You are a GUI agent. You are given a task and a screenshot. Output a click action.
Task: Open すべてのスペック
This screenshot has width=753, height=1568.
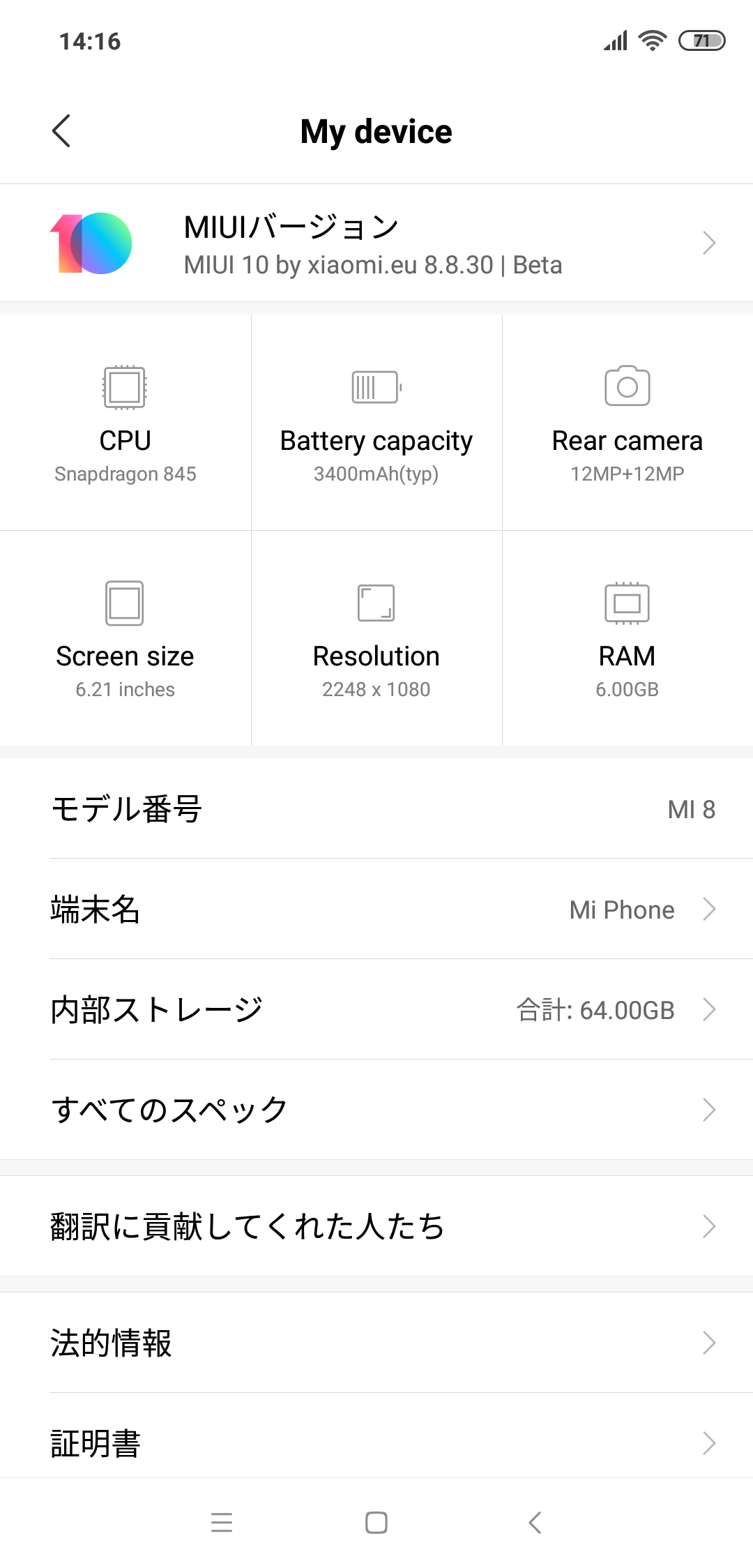click(x=376, y=1110)
